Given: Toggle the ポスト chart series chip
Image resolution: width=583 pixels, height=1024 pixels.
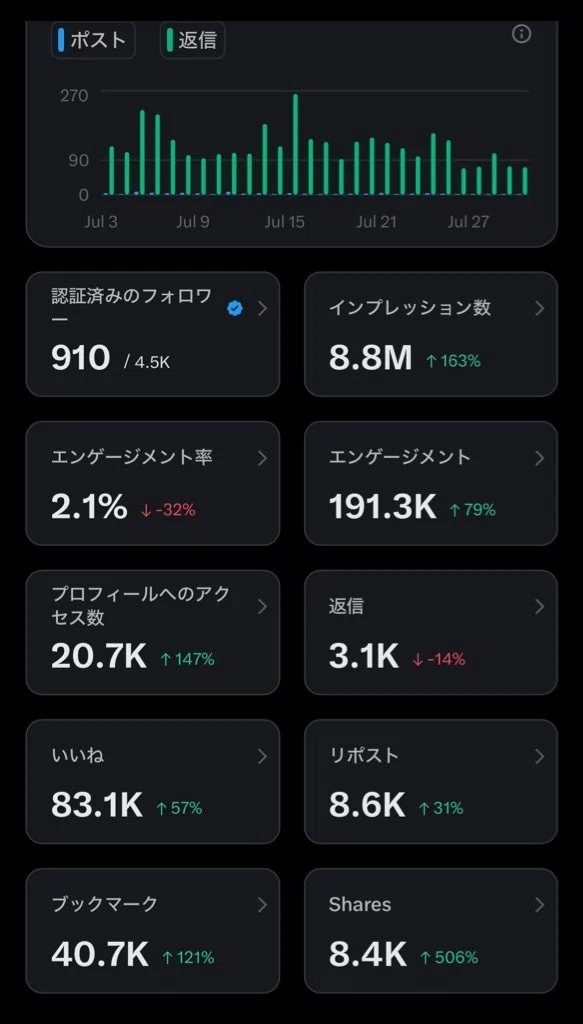Looking at the screenshot, I should (x=93, y=40).
